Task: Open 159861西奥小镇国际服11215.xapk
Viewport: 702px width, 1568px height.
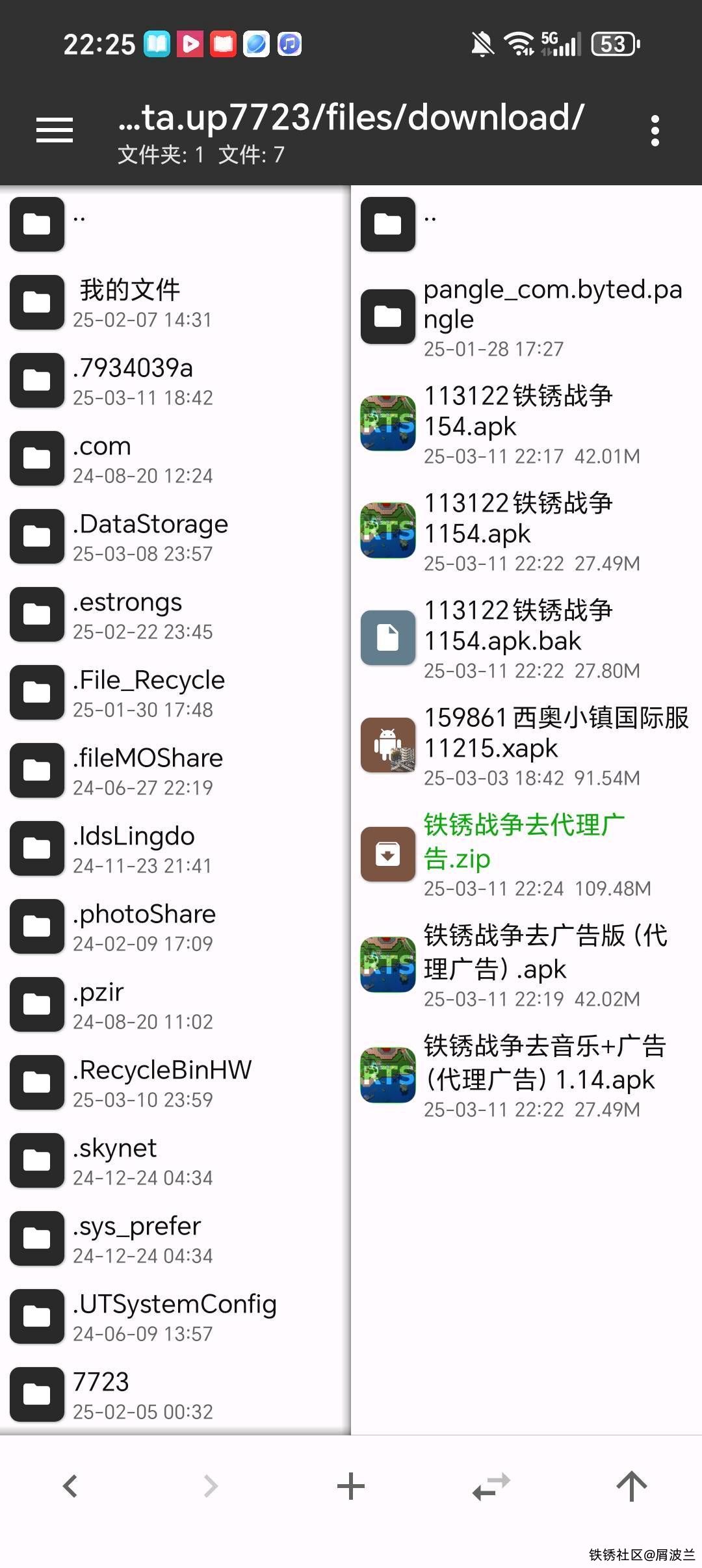Action: pos(552,746)
